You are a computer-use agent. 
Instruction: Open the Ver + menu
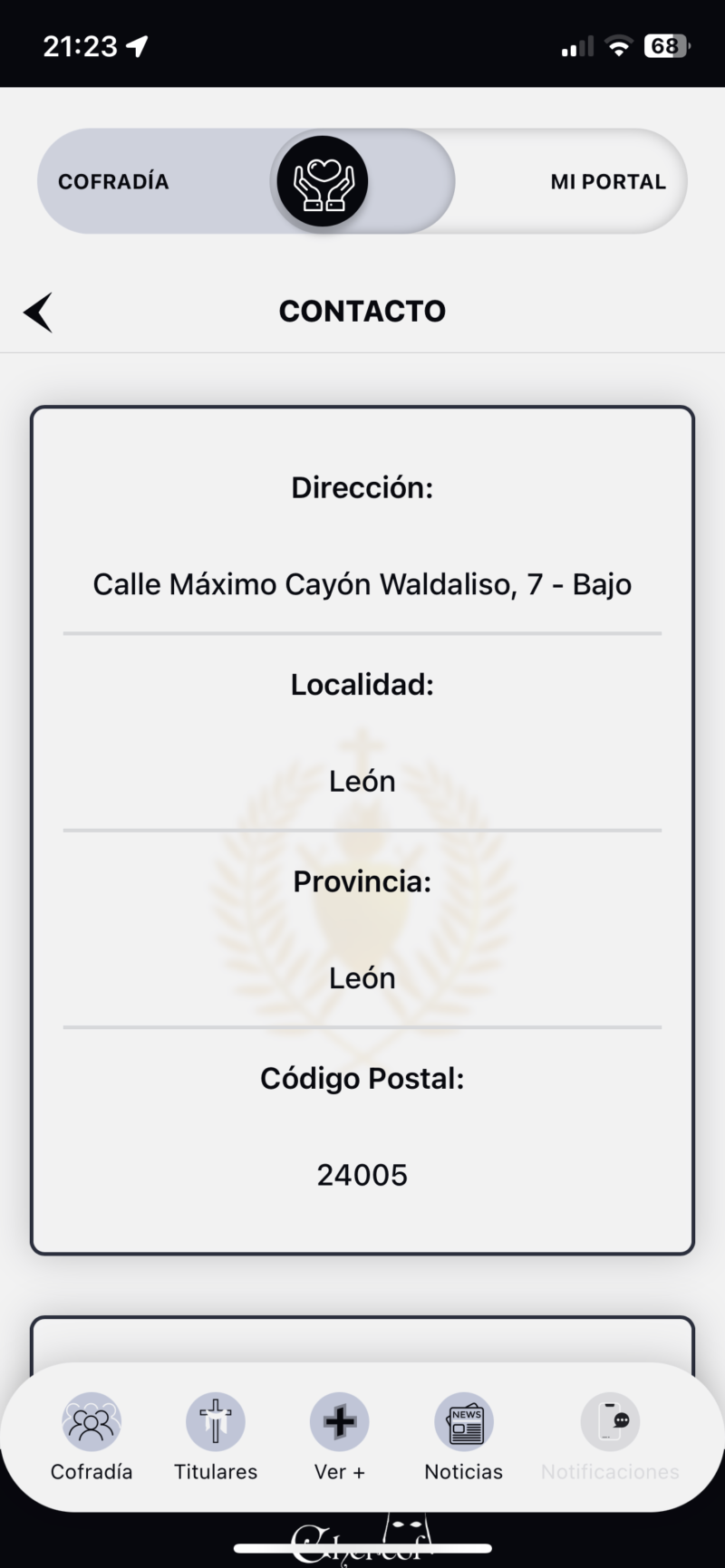coord(340,1438)
